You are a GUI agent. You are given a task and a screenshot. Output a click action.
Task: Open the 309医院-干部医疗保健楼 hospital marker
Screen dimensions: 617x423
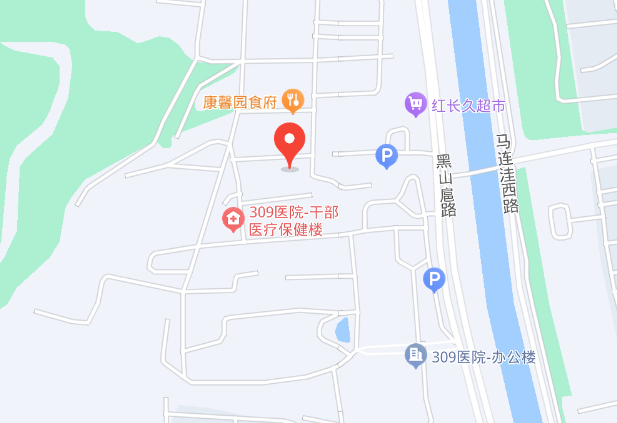(x=232, y=218)
